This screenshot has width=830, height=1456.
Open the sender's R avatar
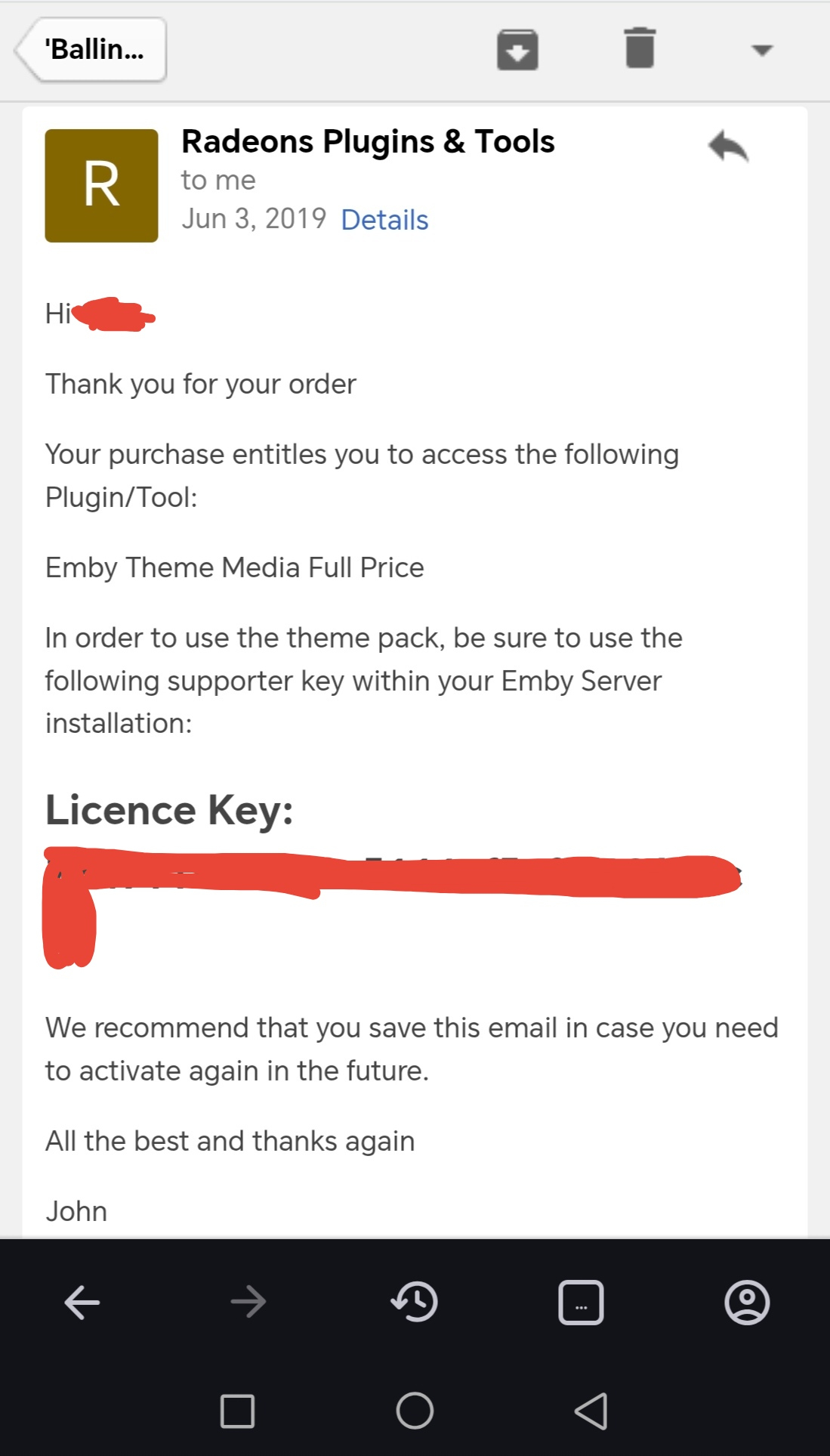pos(101,186)
